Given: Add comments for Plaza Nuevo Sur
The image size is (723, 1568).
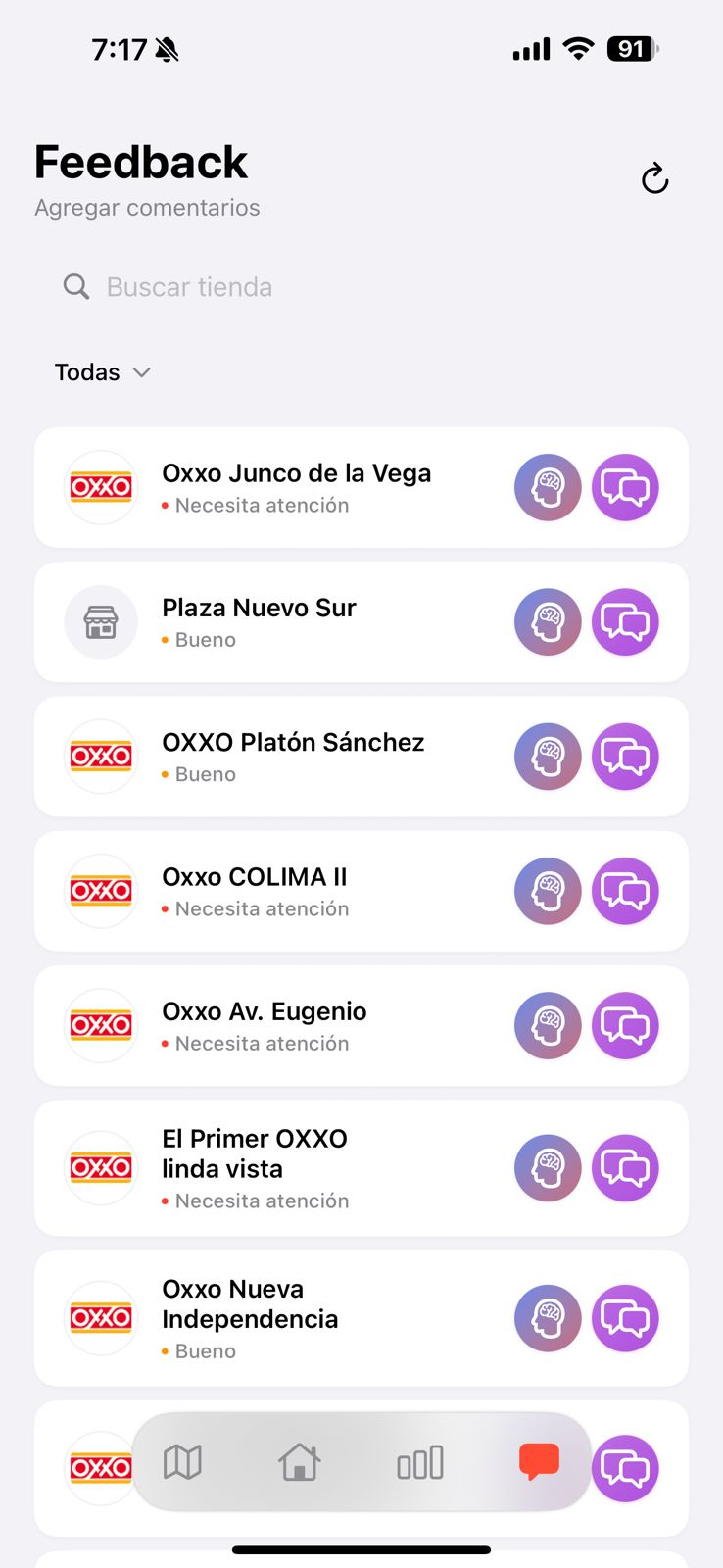Looking at the screenshot, I should [625, 621].
